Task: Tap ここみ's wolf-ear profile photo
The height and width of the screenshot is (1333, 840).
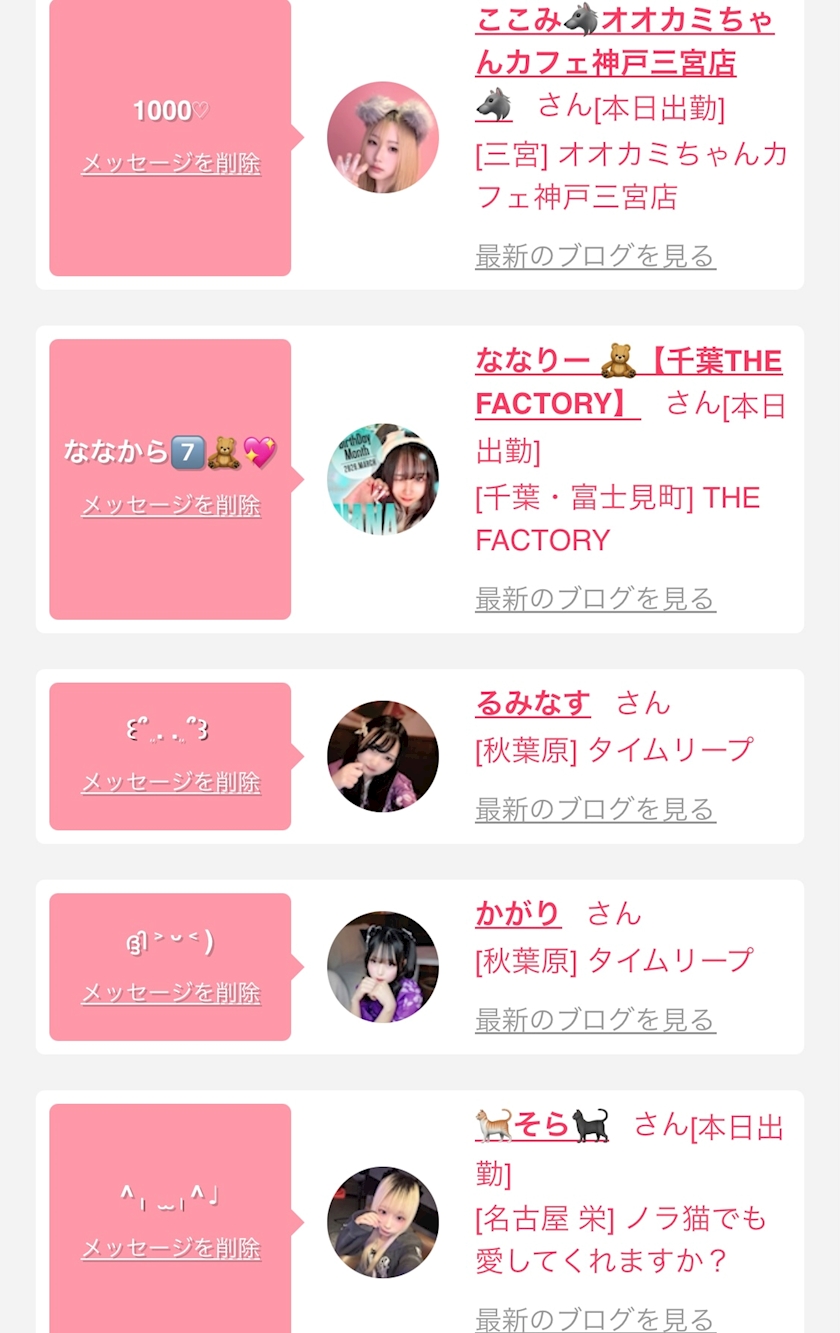Action: pos(383,137)
